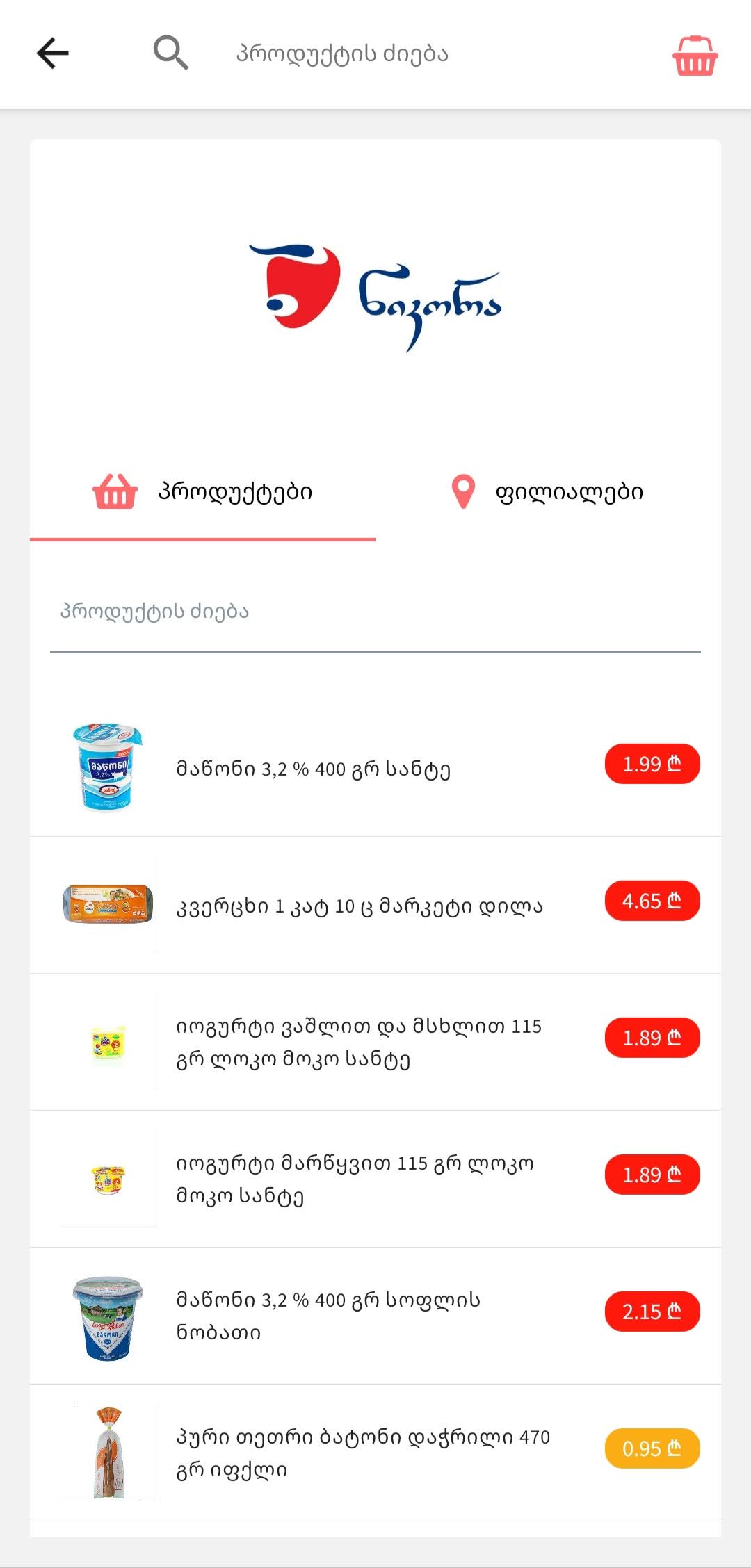Switch to the პროდუქტები tab

click(202, 492)
